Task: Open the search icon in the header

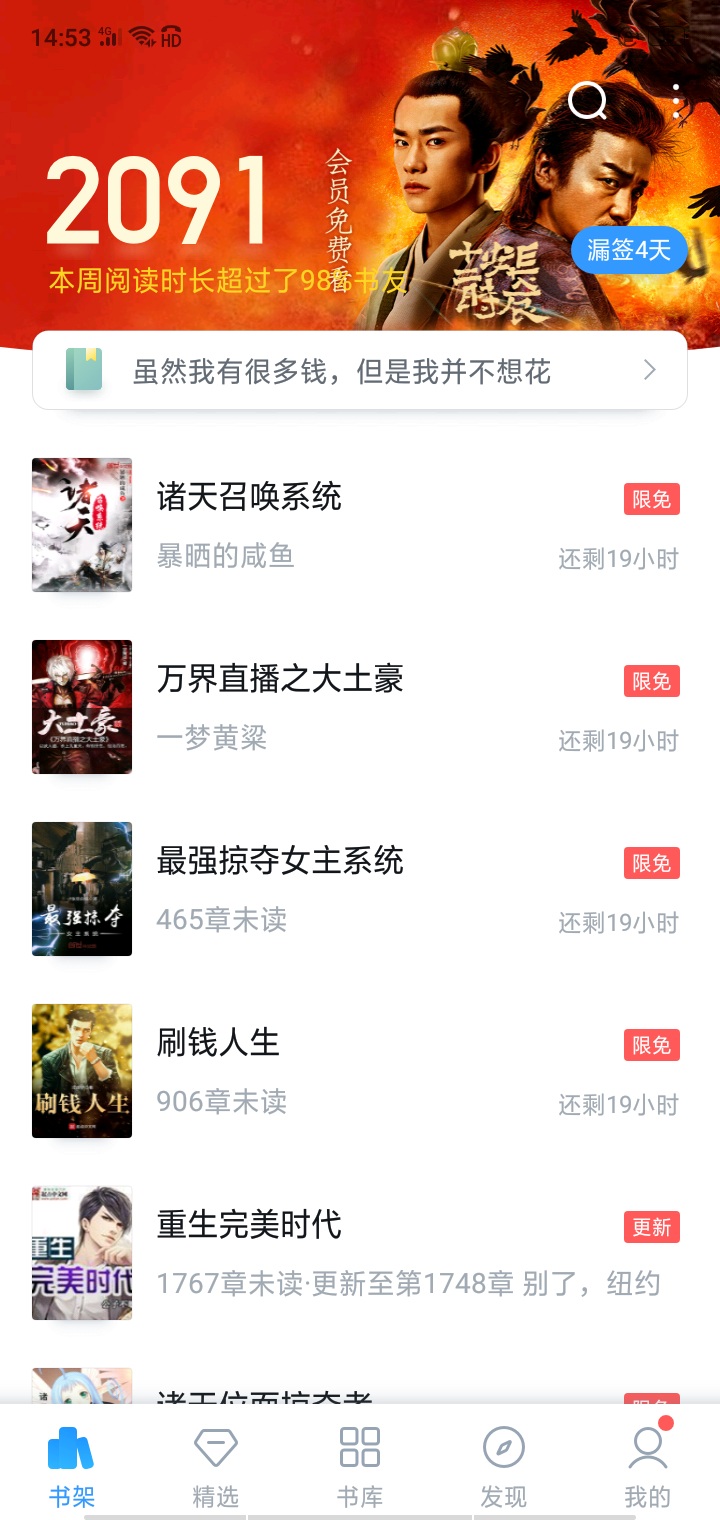Action: point(587,100)
